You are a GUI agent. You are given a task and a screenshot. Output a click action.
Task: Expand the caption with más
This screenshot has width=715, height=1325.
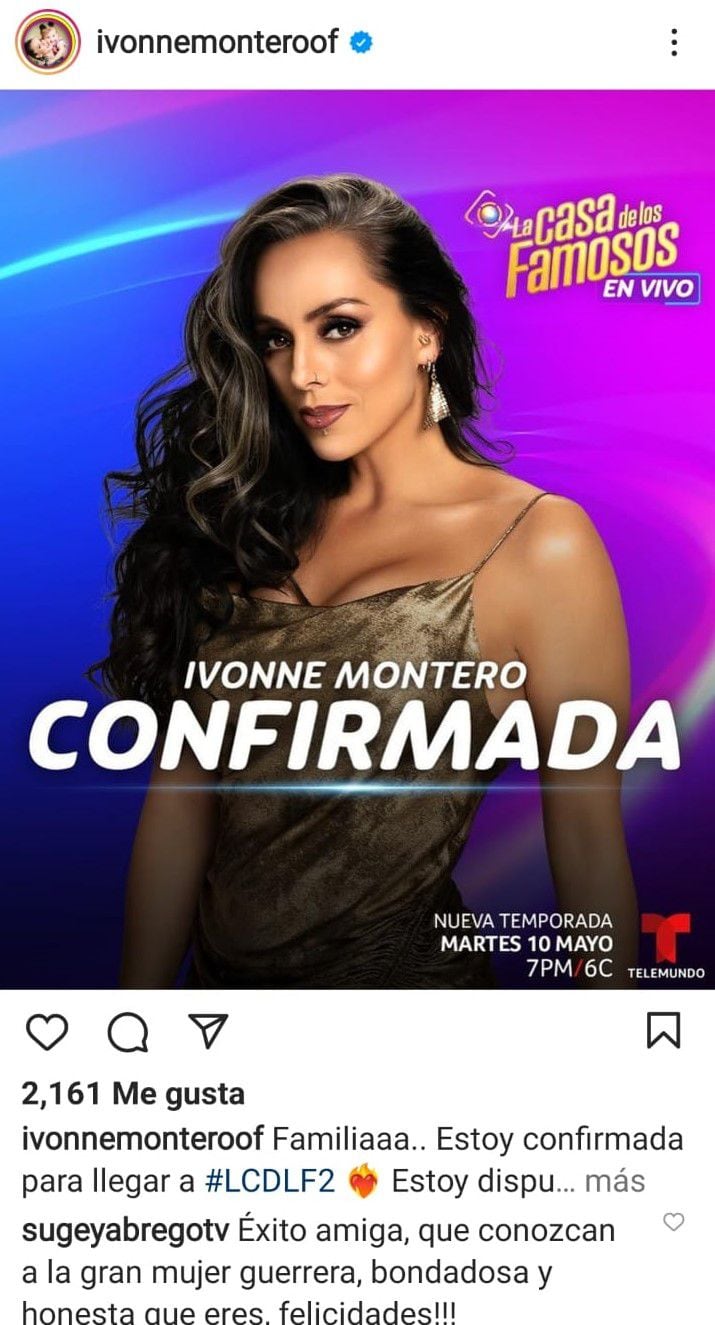click(x=615, y=1181)
